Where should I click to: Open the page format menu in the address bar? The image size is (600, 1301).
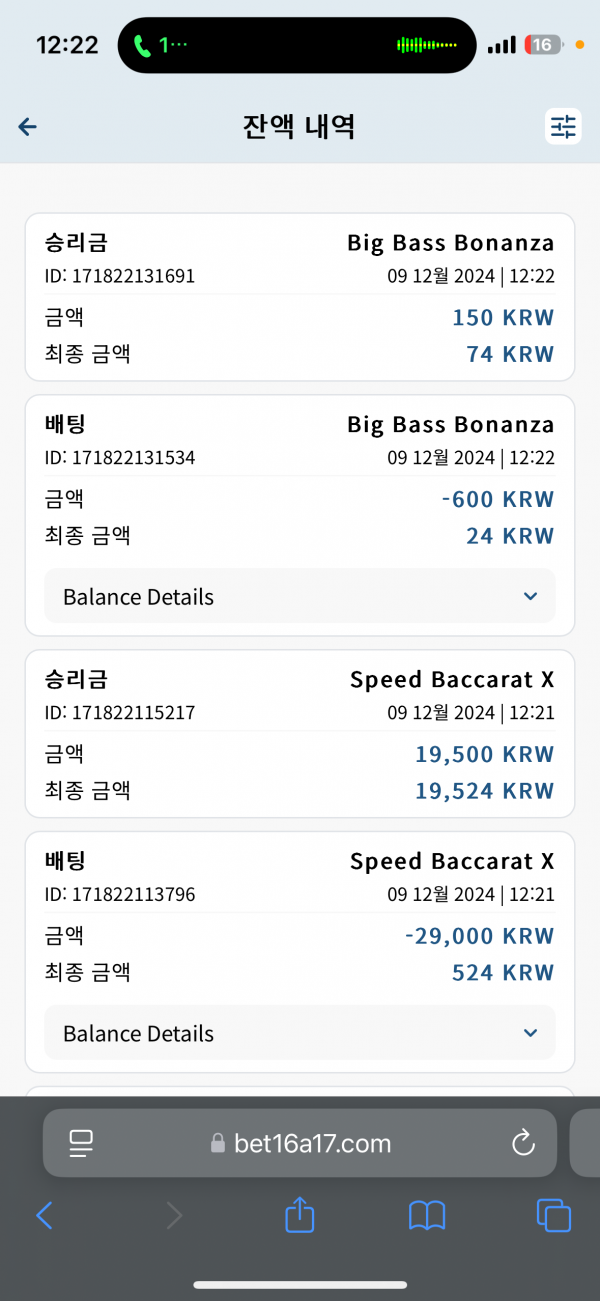(x=81, y=1143)
